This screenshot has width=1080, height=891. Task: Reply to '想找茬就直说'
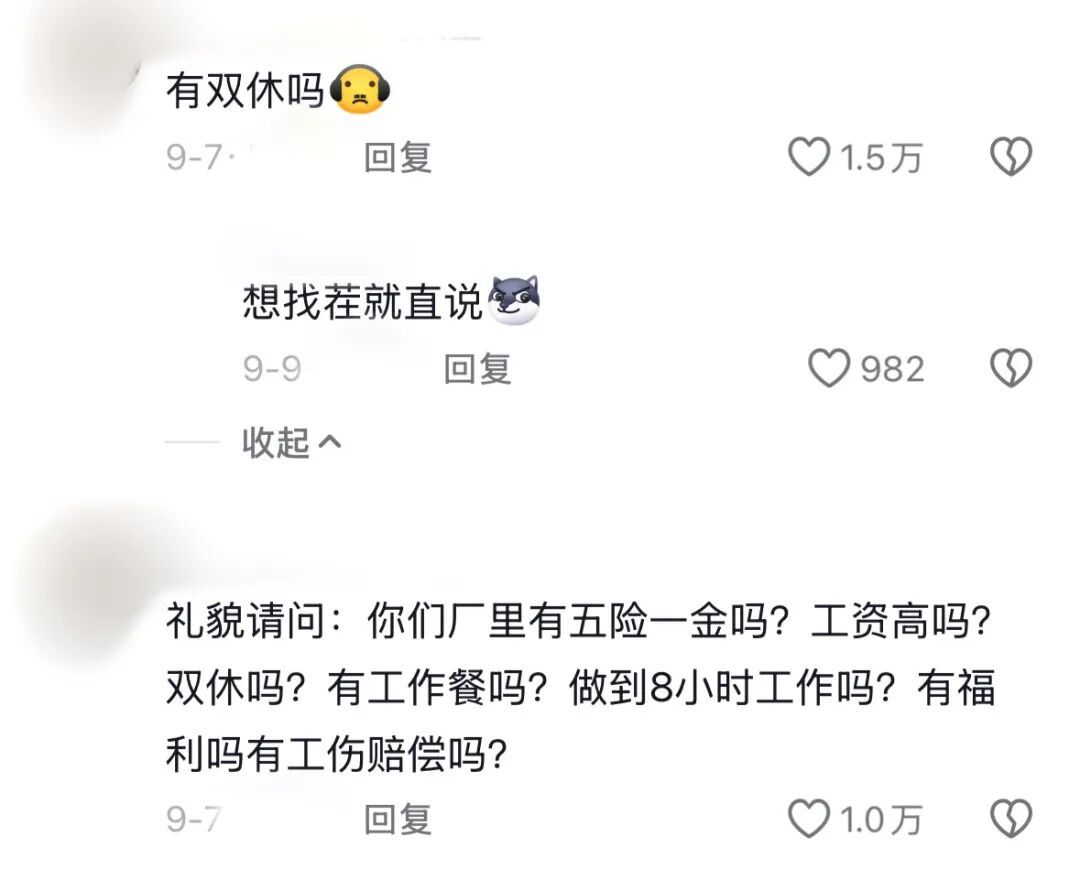[477, 368]
